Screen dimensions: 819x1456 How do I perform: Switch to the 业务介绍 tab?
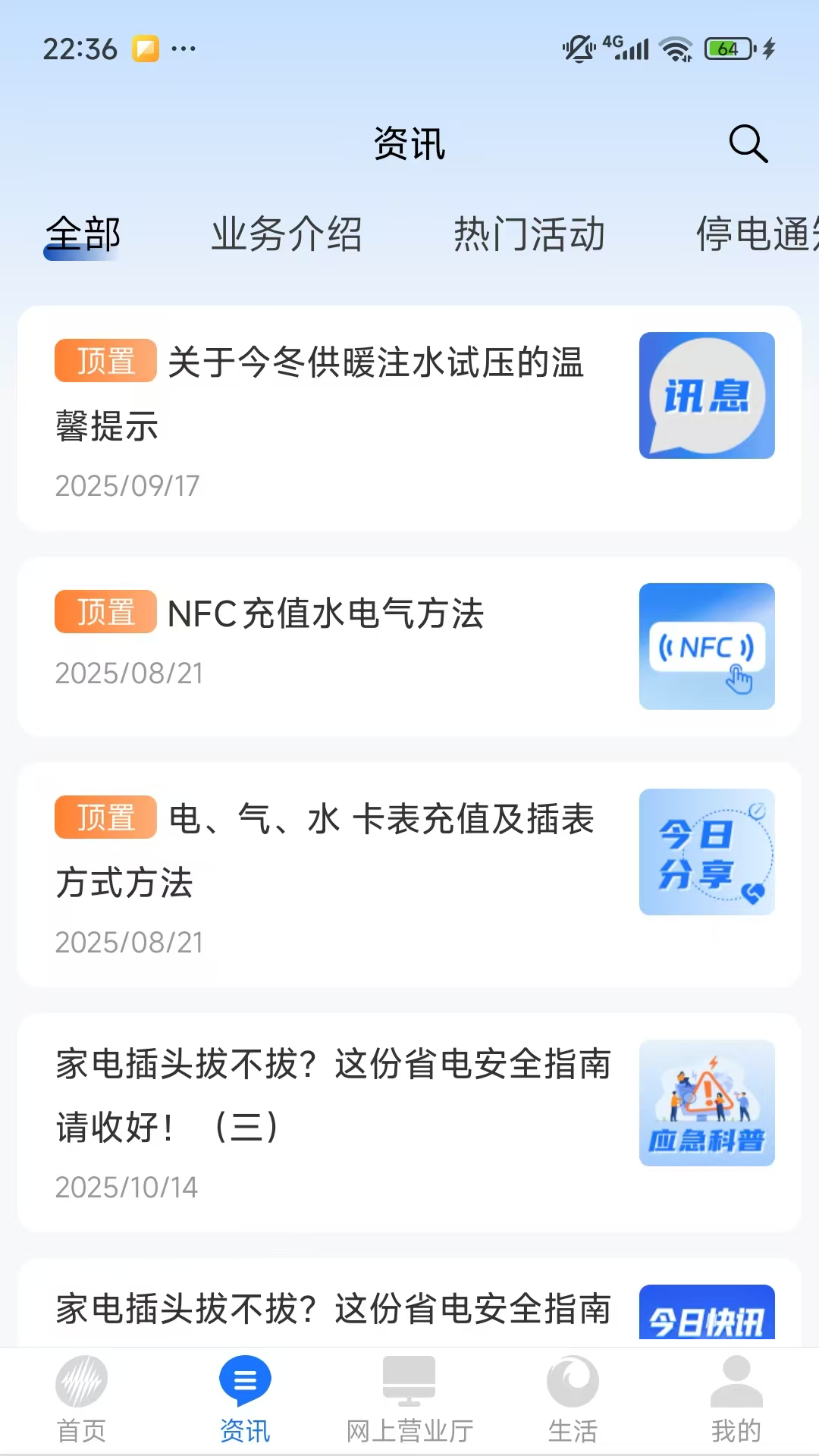point(287,236)
